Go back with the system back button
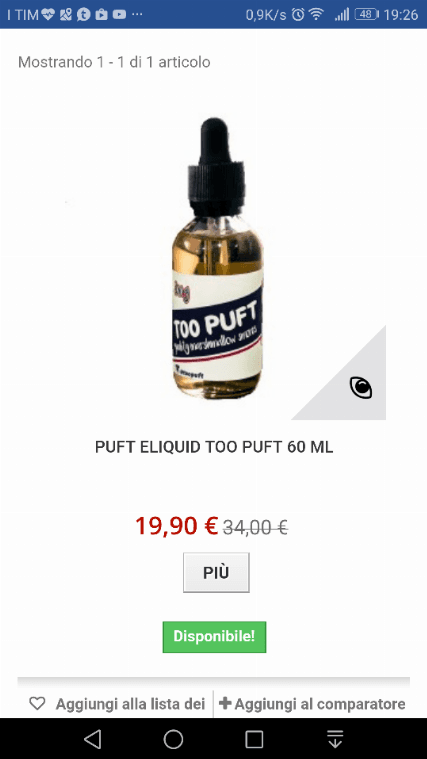The width and height of the screenshot is (427, 759). [x=92, y=739]
